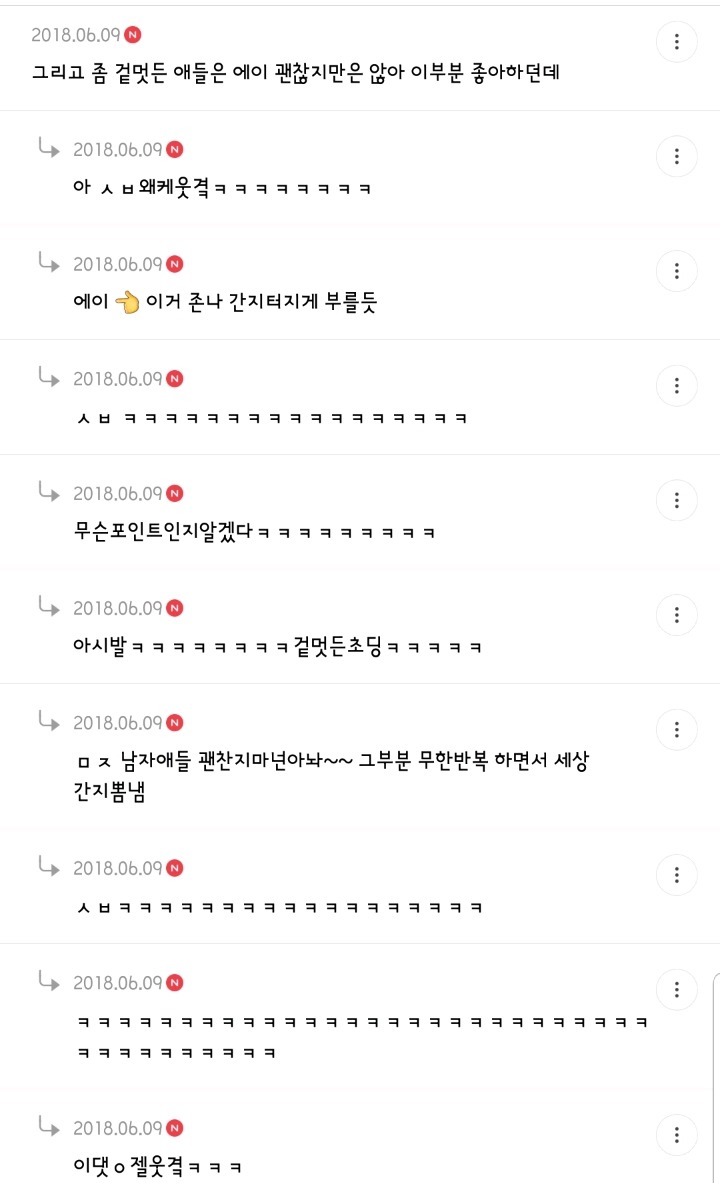This screenshot has width=720, height=1183.
Task: Open options for reply '에이 이거 존나 간지터지게'
Action: (676, 271)
